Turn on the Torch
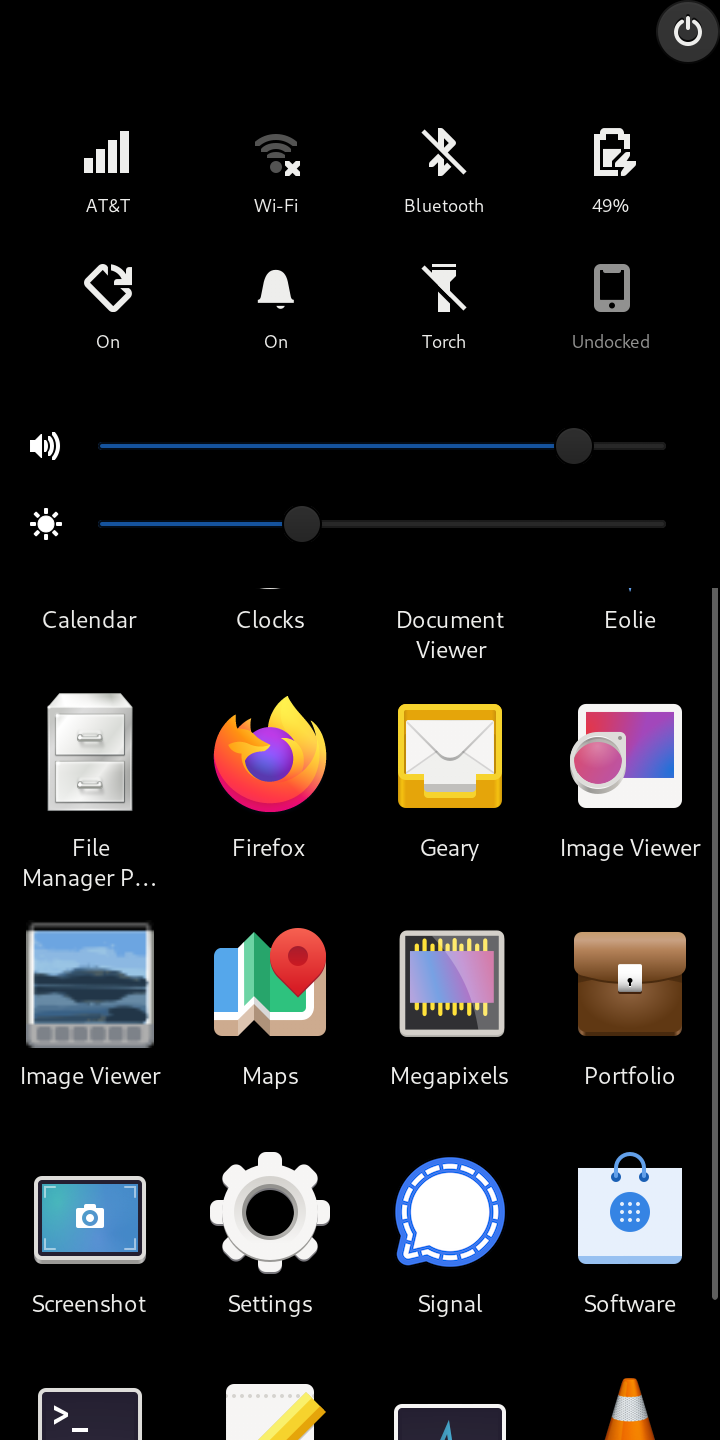 [x=444, y=306]
